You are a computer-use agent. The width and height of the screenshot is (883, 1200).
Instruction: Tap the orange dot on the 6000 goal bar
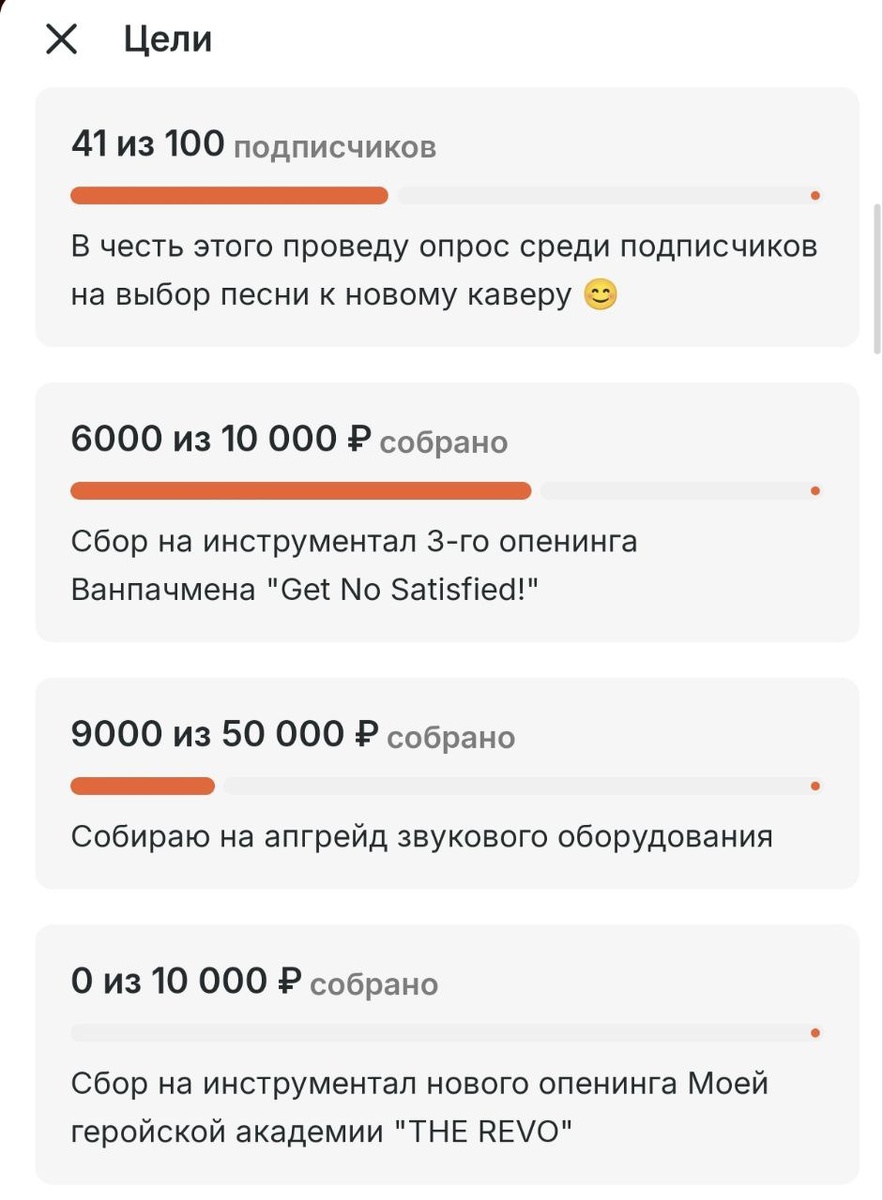[816, 491]
